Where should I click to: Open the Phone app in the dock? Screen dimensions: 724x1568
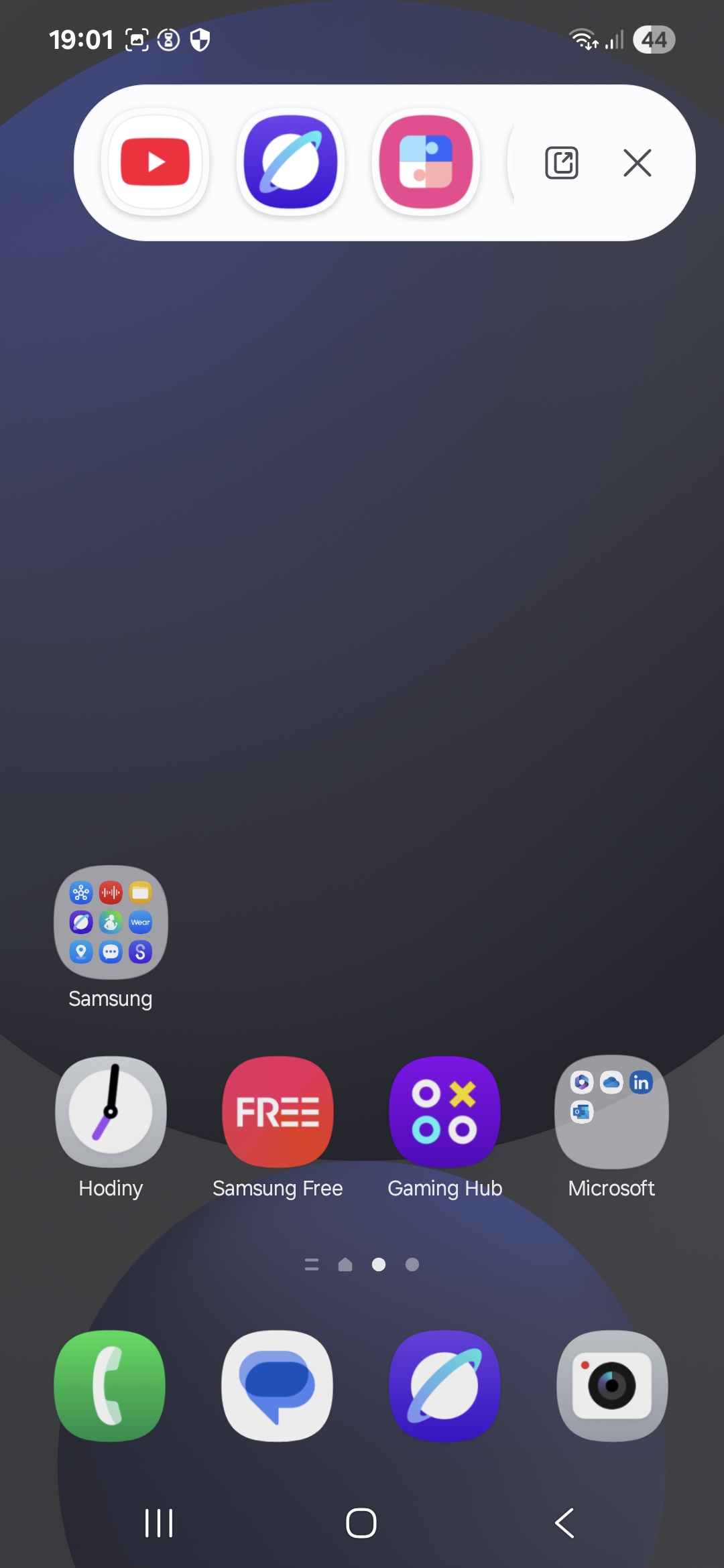[x=111, y=1385]
